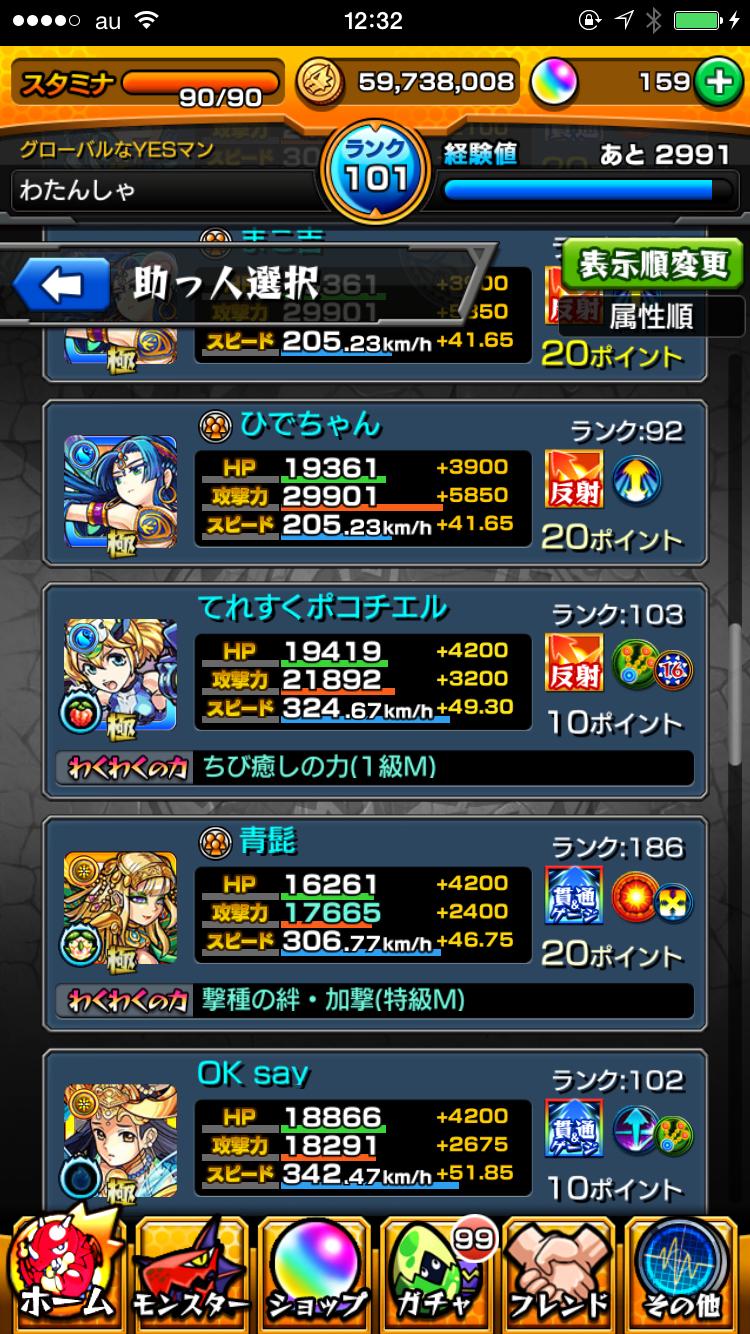Go back from 助っ人選択 screen

pyautogui.click(x=62, y=286)
